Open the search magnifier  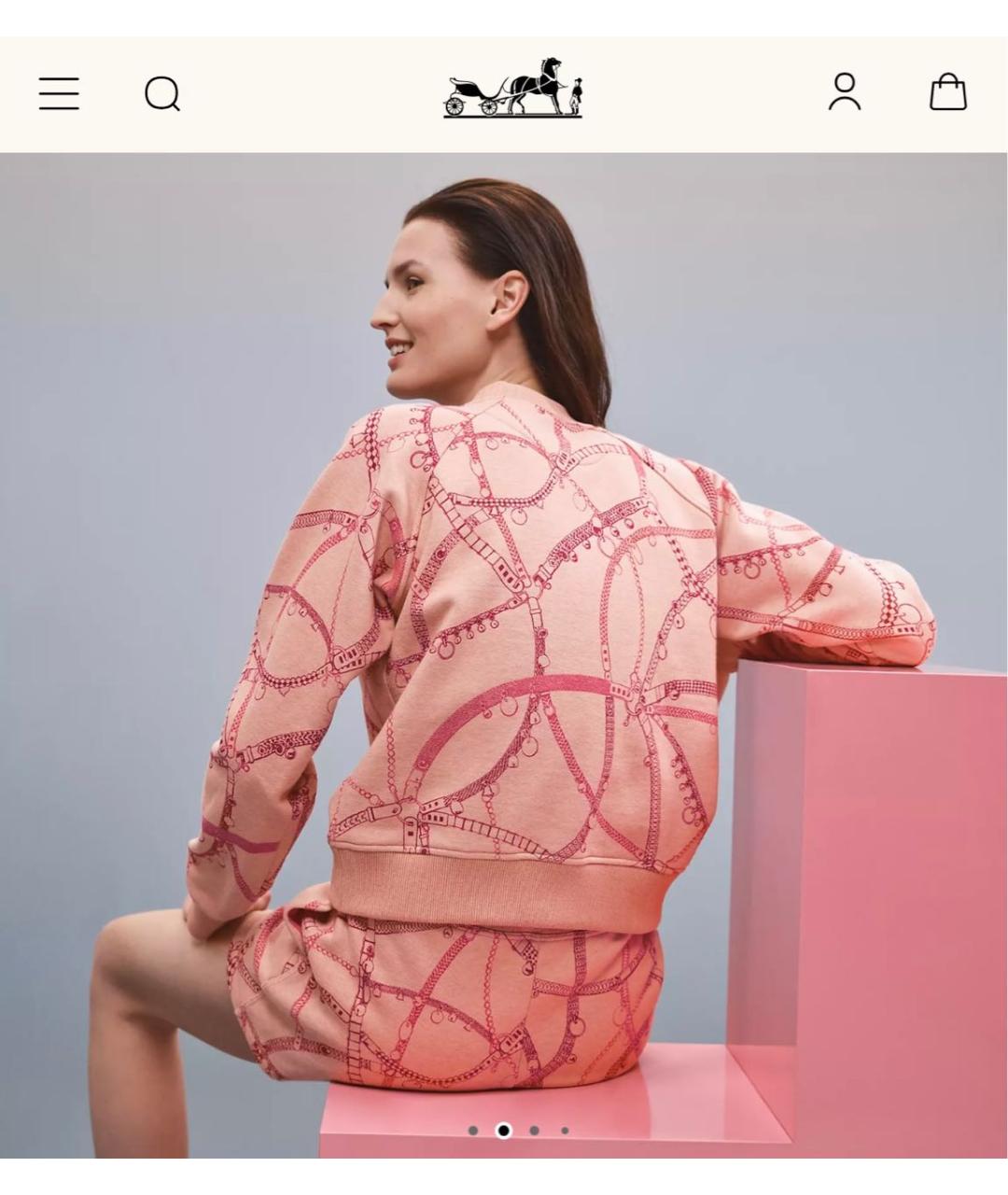162,94
